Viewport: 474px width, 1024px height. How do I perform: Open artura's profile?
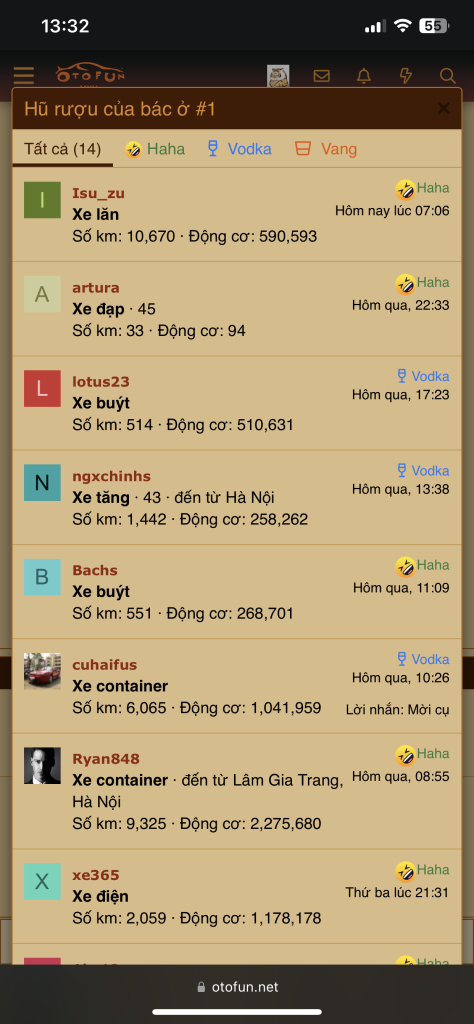pos(96,288)
